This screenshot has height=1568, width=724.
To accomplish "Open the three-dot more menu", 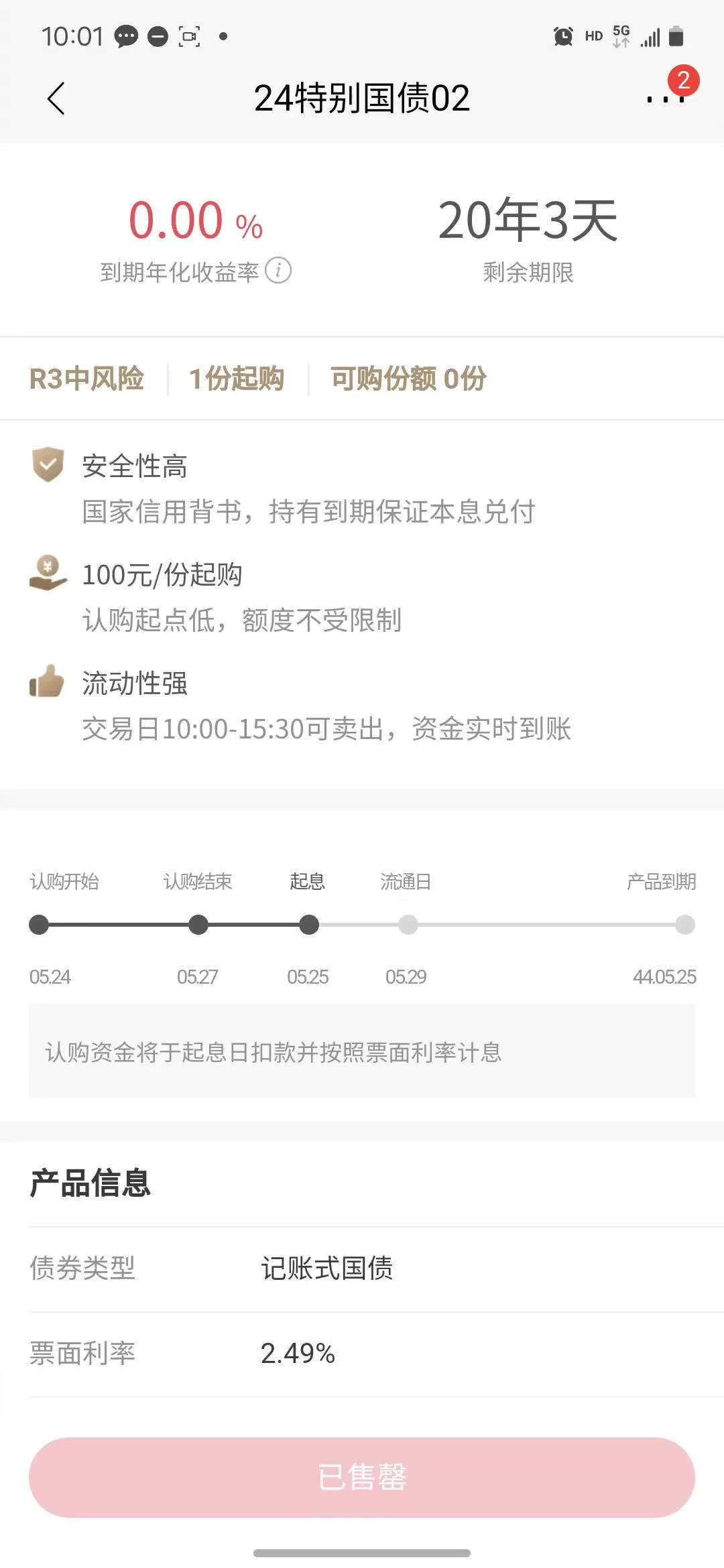I will tap(665, 99).
